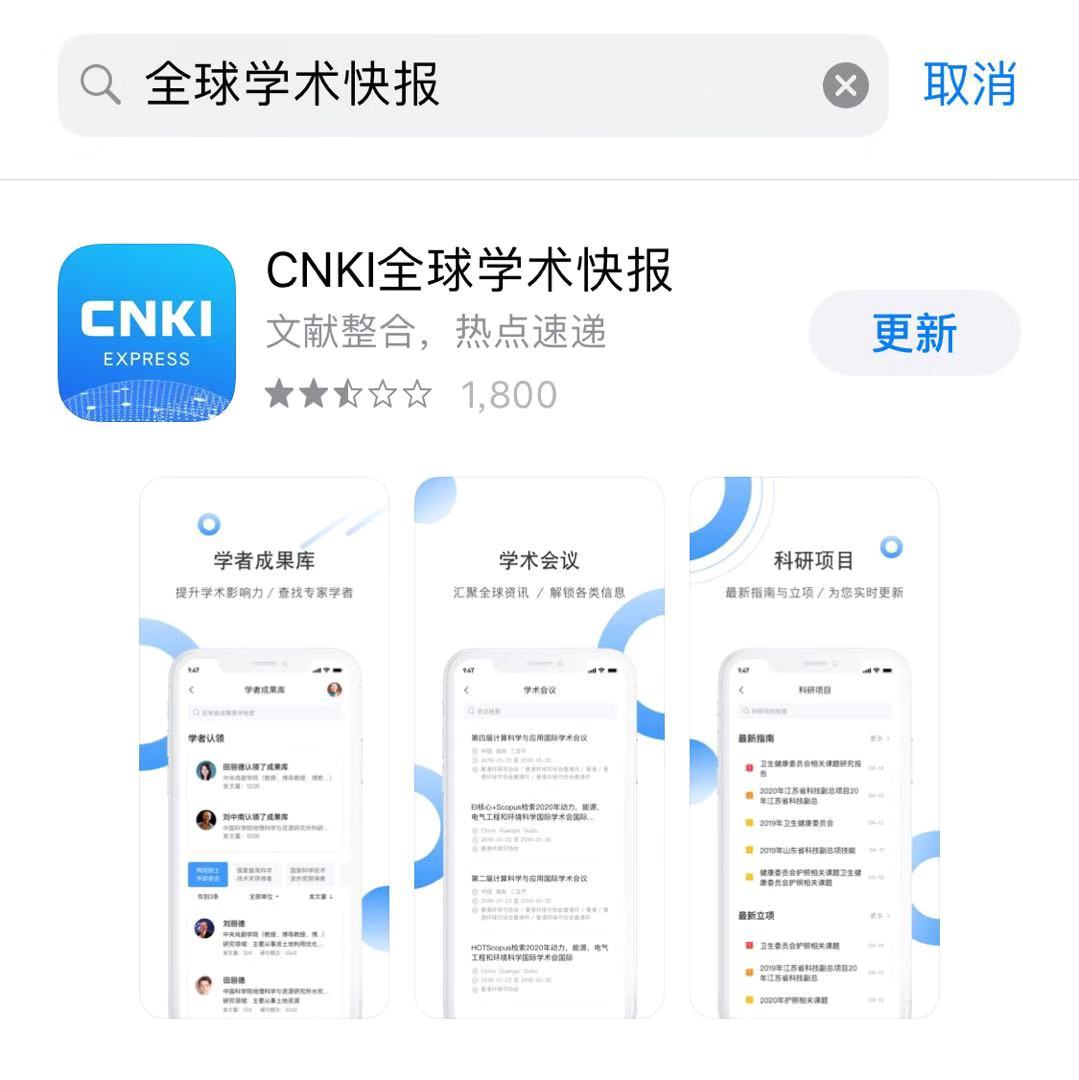Open the 学者成果库 preview screenshot
Image resolution: width=1079 pixels, height=1080 pixels.
point(264,747)
